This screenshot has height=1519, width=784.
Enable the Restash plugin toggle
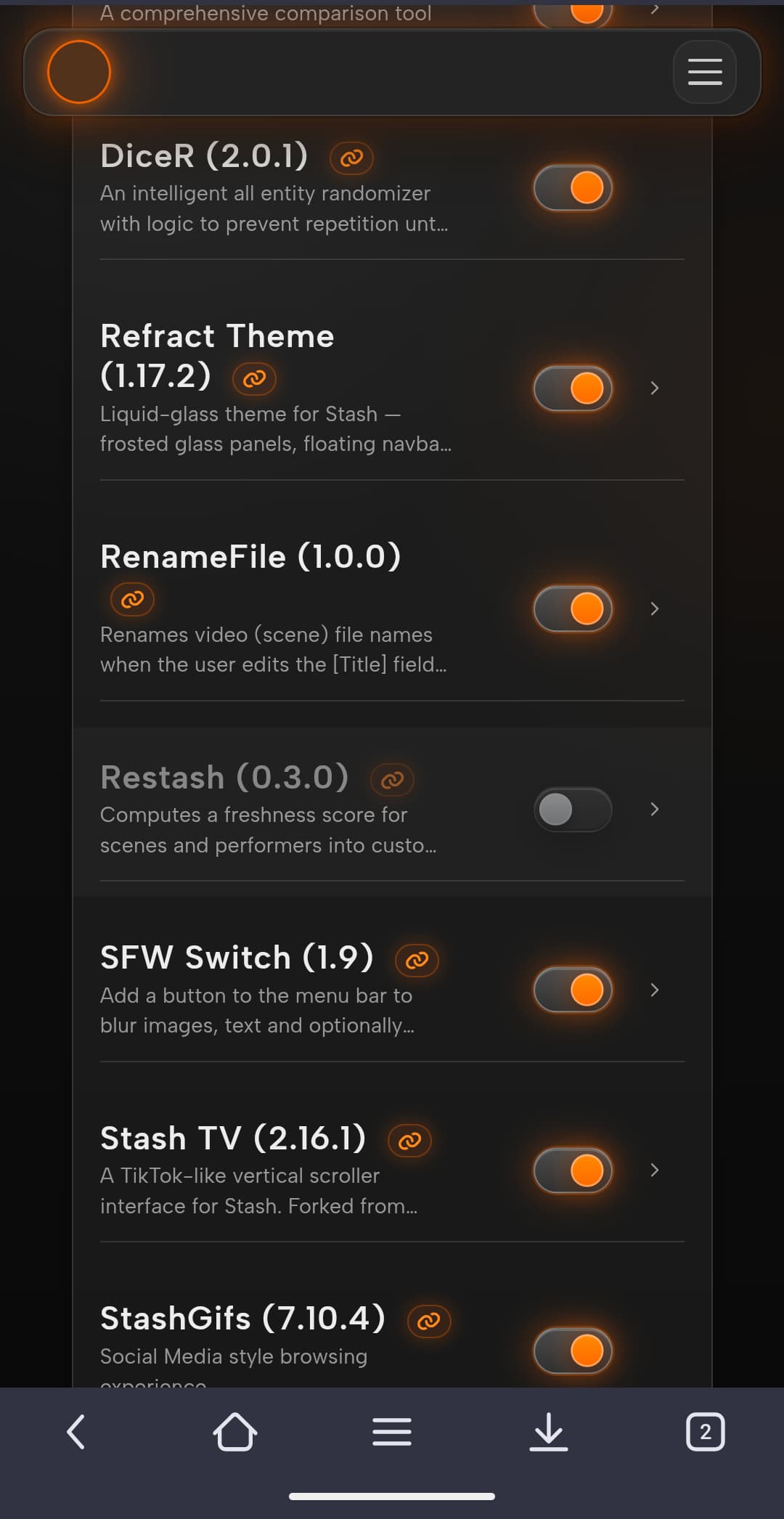click(573, 810)
